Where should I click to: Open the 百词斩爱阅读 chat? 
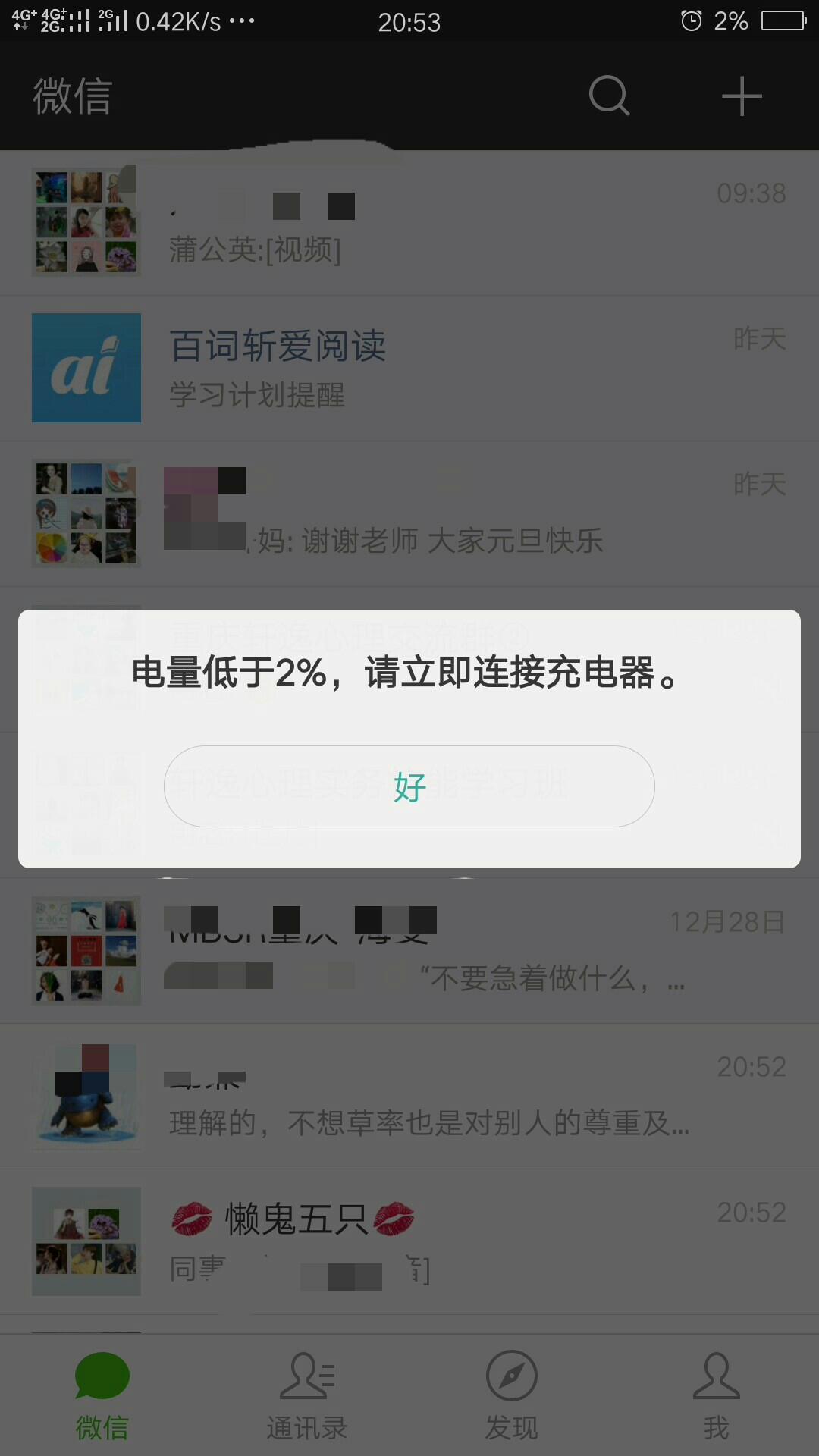(x=409, y=369)
